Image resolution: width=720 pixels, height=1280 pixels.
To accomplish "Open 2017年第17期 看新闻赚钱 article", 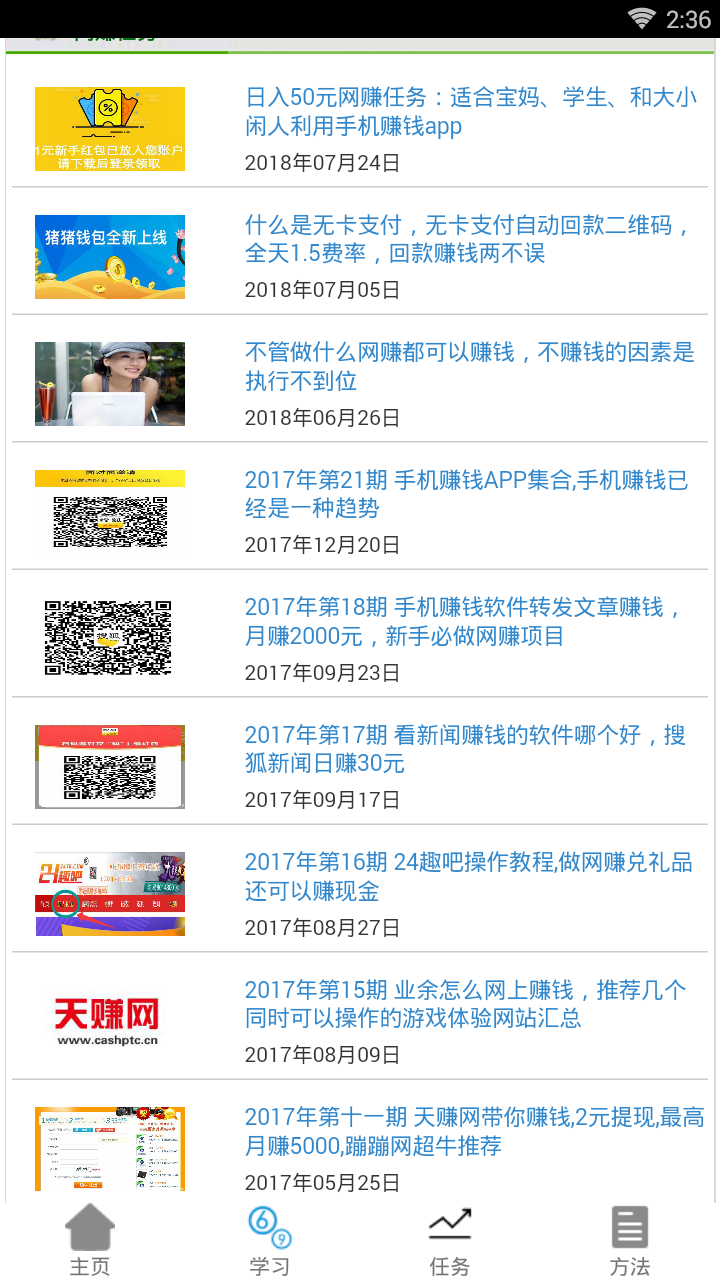I will [465, 749].
